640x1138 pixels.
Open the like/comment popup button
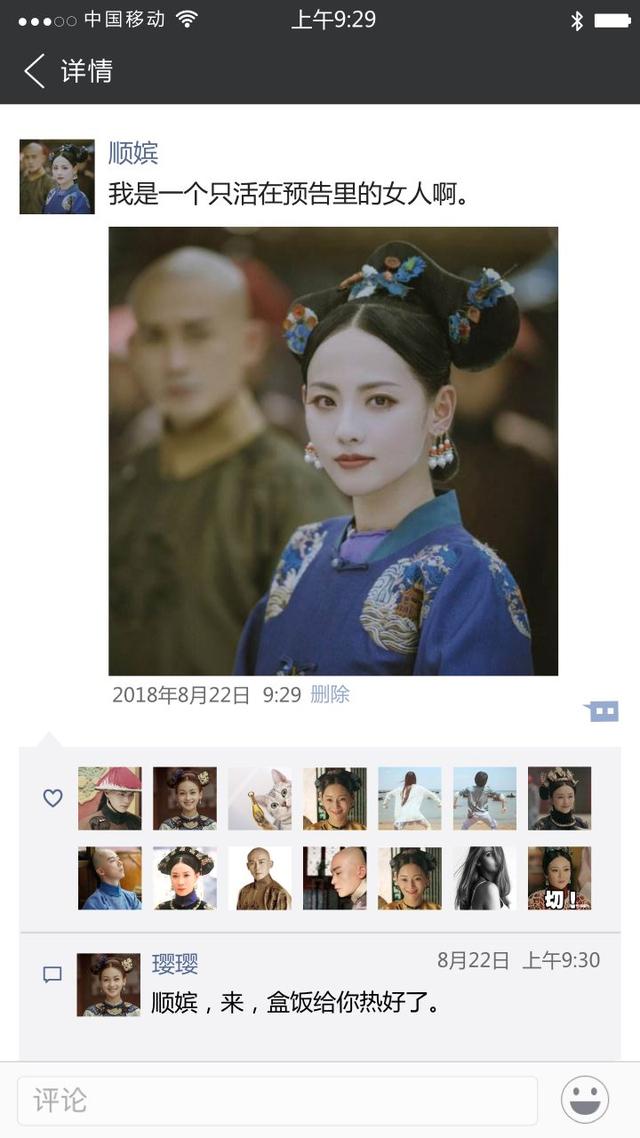(602, 711)
